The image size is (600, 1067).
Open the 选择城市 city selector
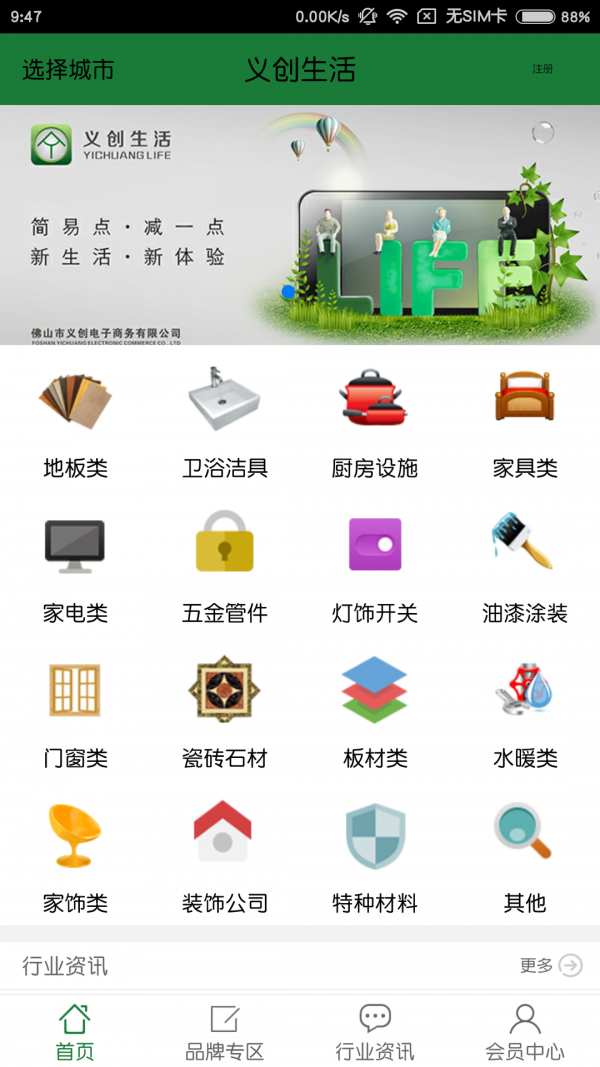pyautogui.click(x=68, y=70)
